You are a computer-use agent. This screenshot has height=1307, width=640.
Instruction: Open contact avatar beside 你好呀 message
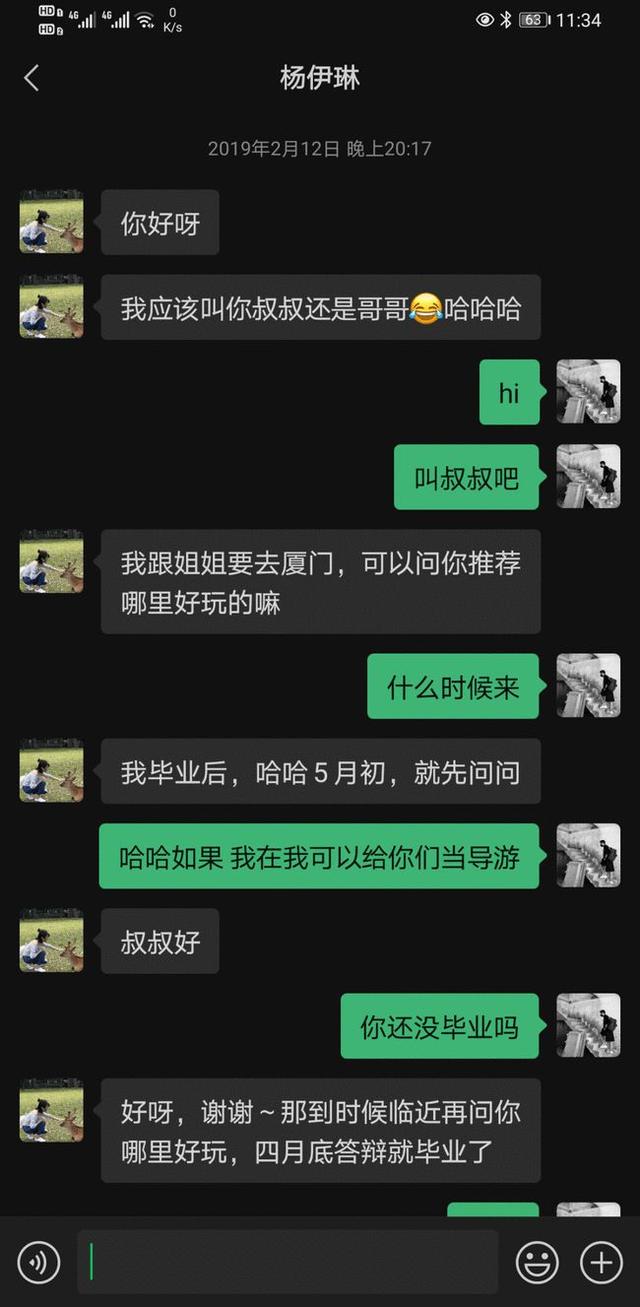coord(51,222)
